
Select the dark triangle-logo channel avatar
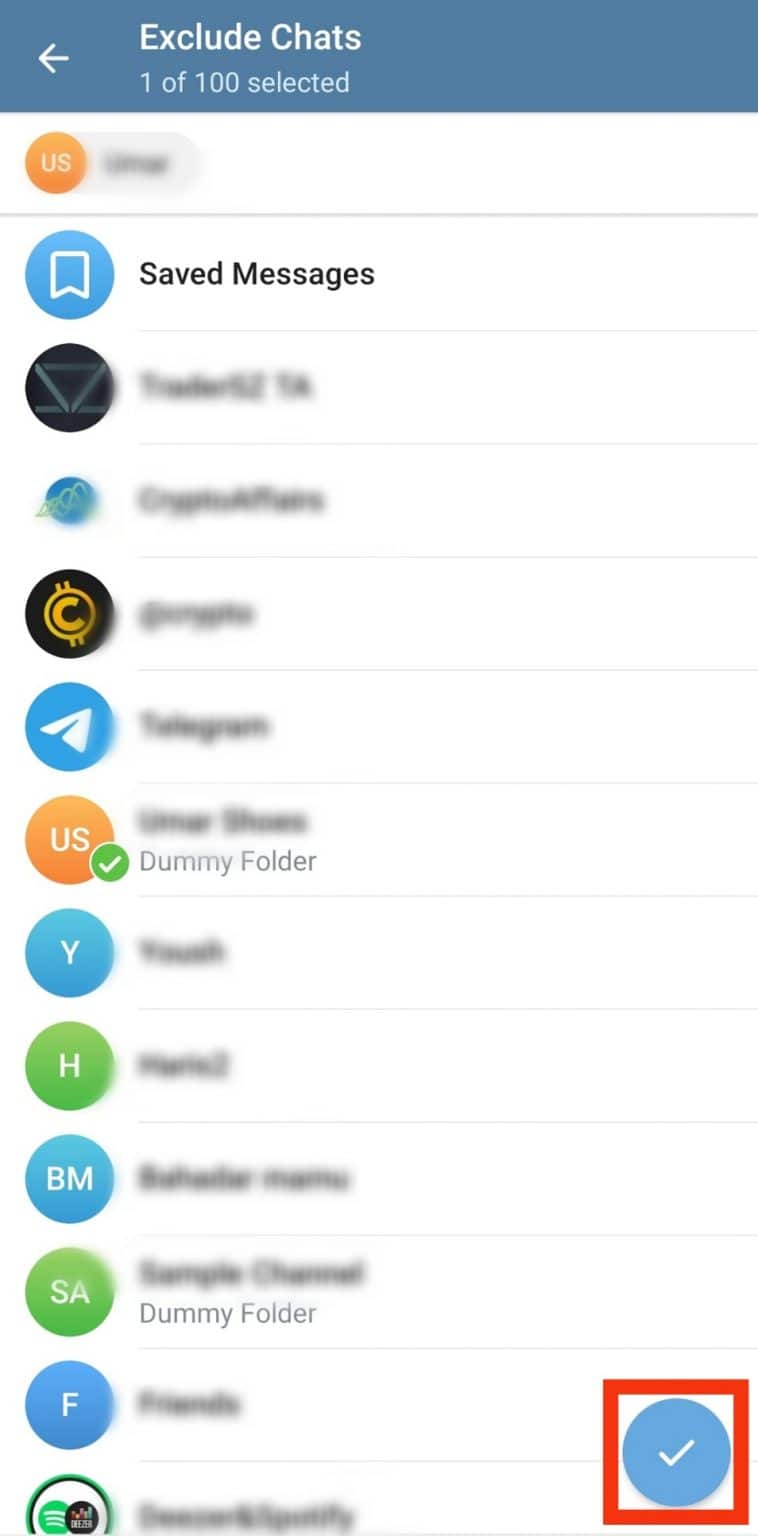69,387
